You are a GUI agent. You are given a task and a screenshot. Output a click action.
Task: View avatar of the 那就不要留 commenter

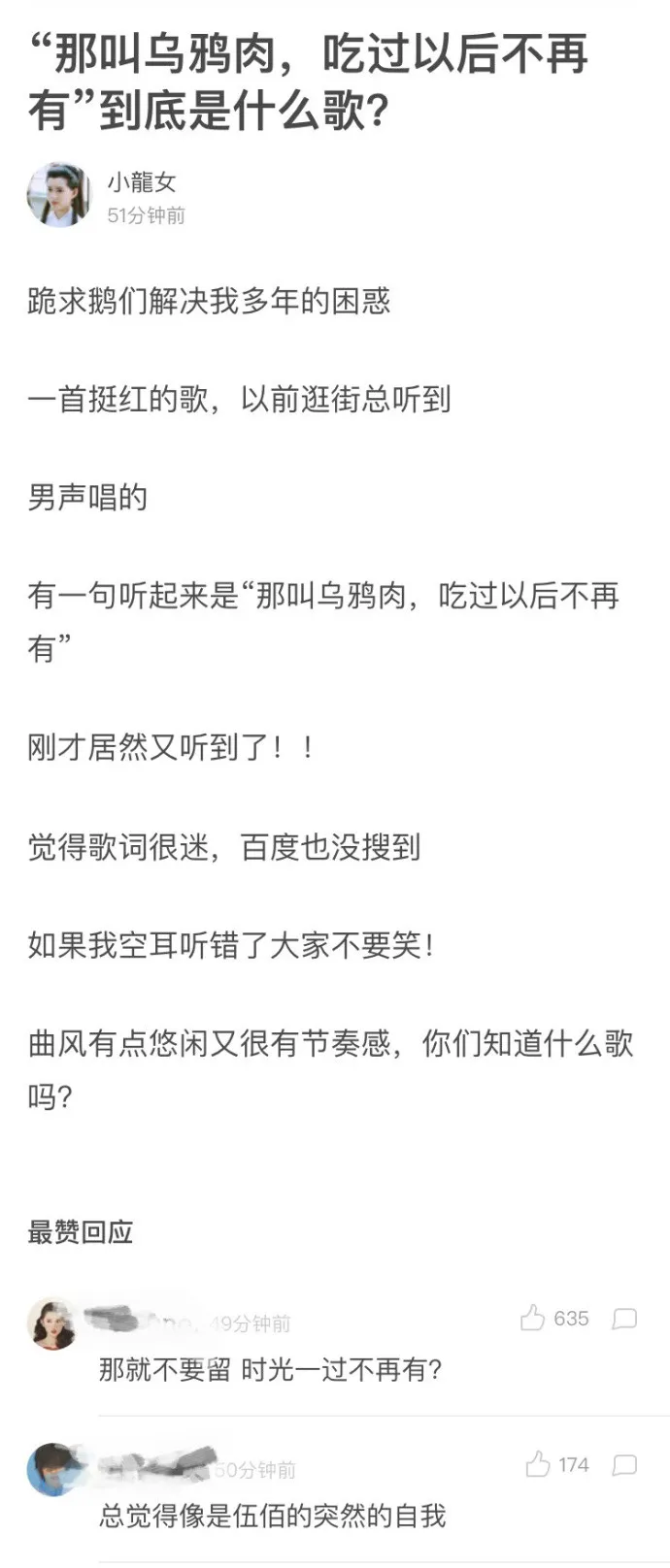coord(53,1324)
